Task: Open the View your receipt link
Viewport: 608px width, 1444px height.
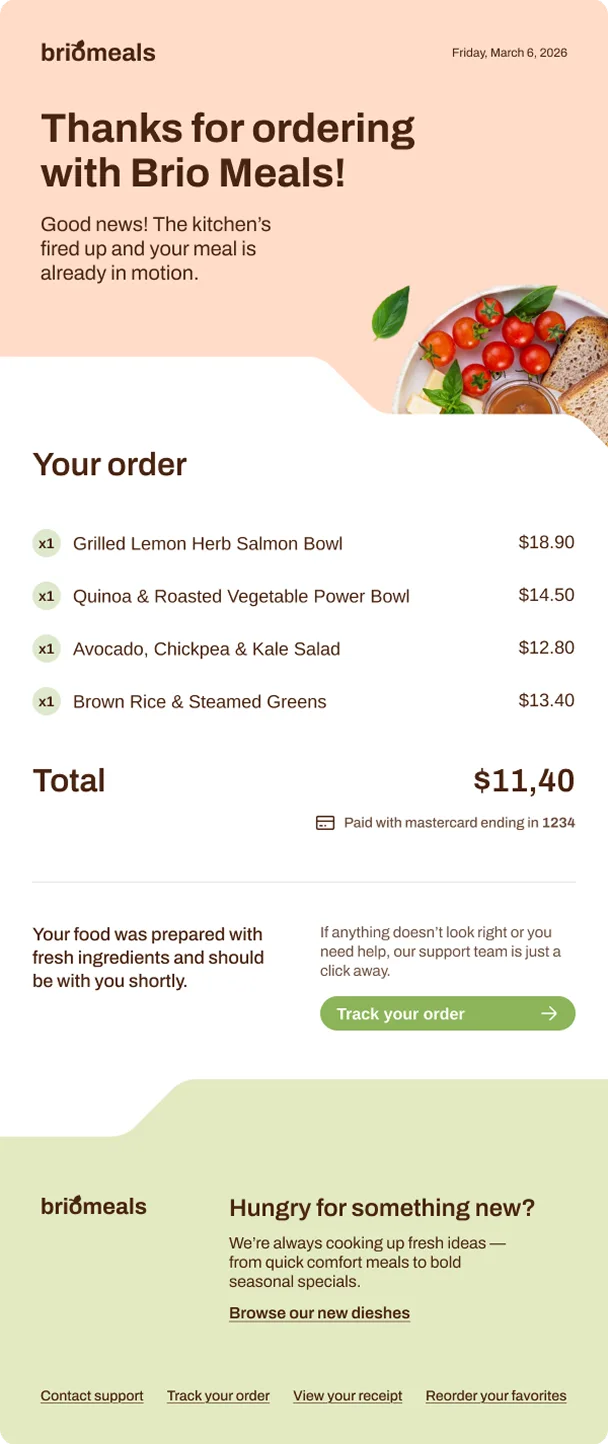Action: (348, 1396)
